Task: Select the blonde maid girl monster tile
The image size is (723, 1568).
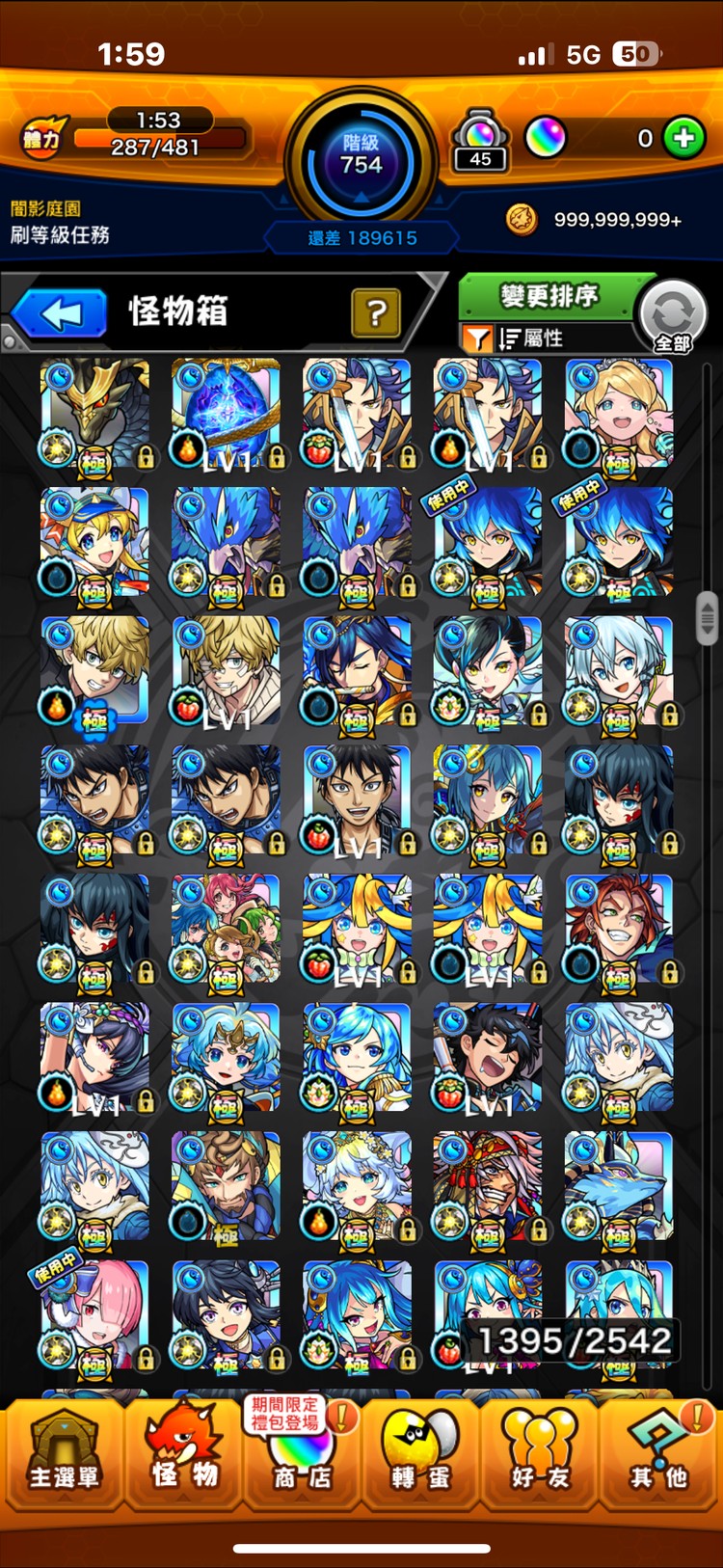Action: click(x=619, y=413)
